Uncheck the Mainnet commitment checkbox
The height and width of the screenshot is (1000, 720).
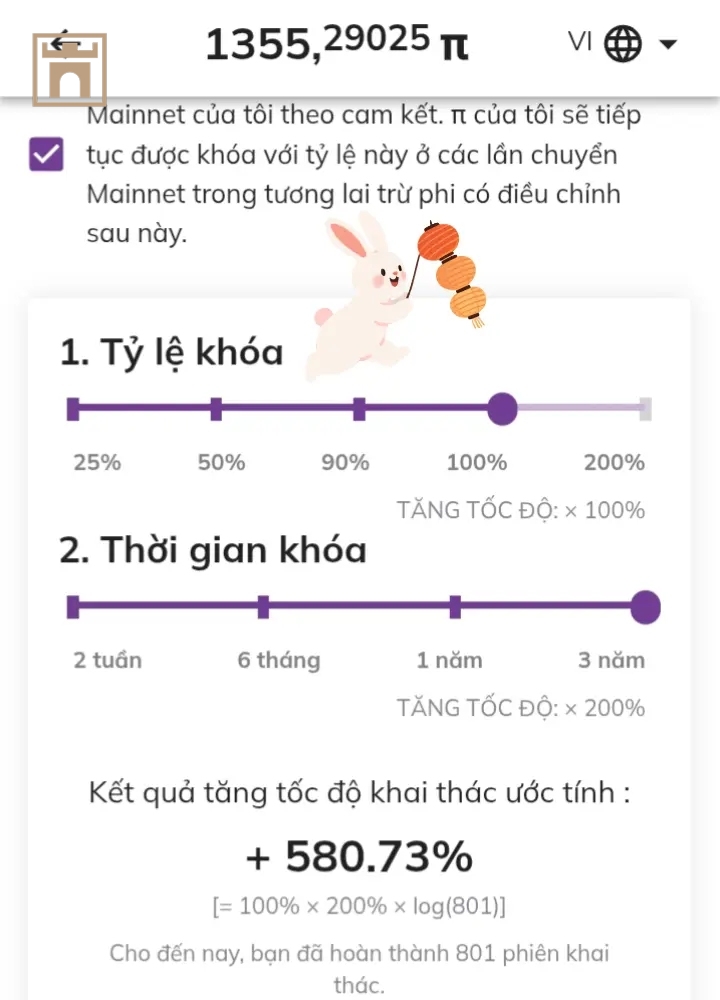46,155
